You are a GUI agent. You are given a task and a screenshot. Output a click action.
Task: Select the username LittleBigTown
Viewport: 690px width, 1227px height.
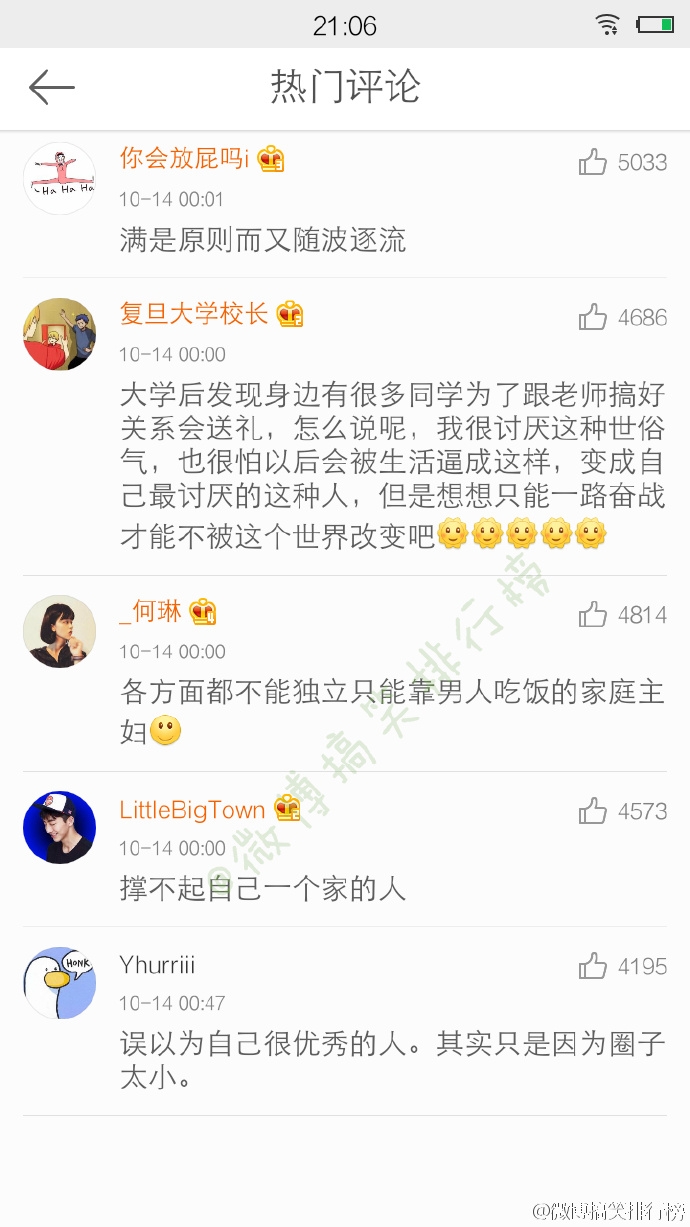(x=193, y=810)
